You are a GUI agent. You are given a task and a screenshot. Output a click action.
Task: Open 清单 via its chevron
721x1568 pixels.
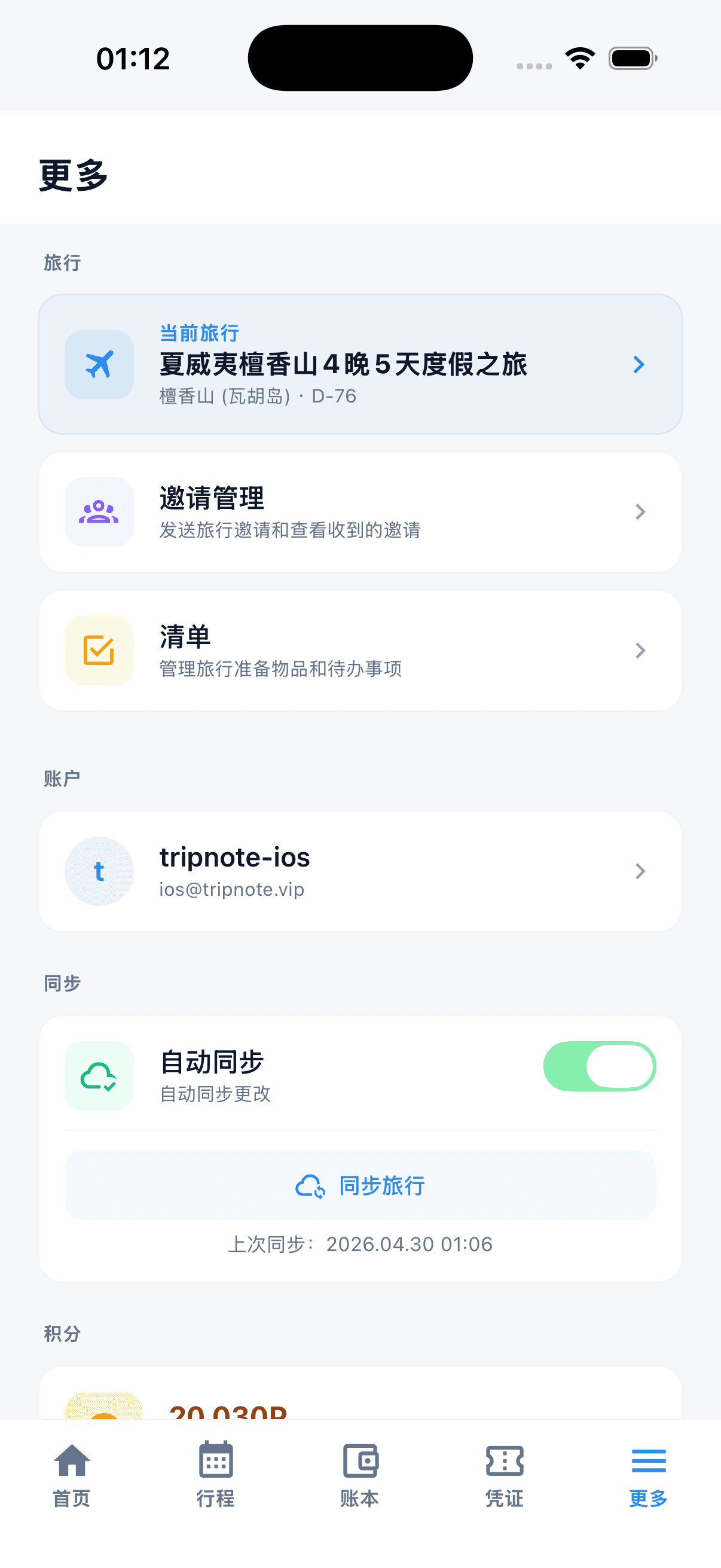(640, 649)
